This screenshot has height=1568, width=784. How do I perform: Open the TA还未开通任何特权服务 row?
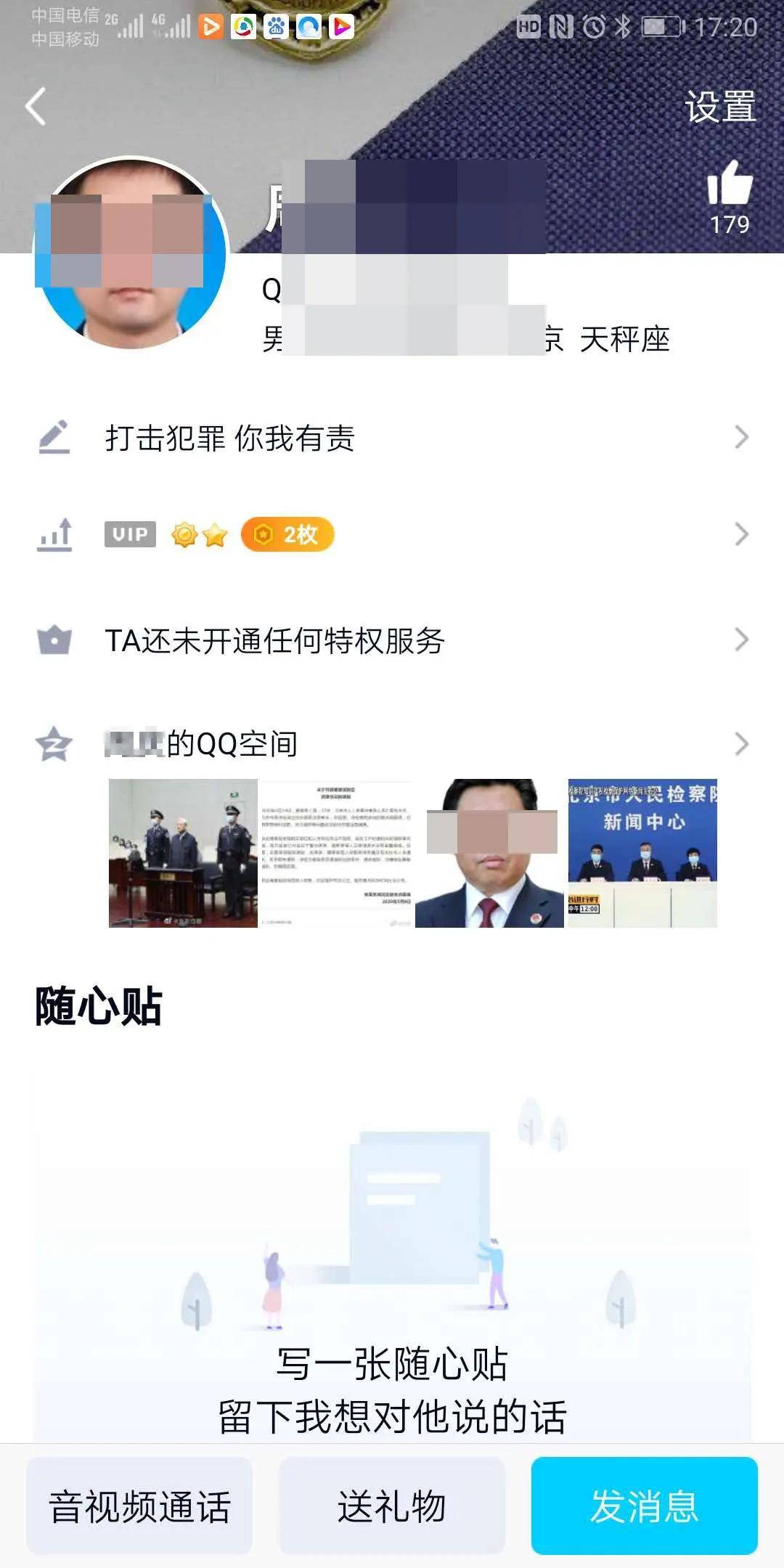tap(392, 640)
